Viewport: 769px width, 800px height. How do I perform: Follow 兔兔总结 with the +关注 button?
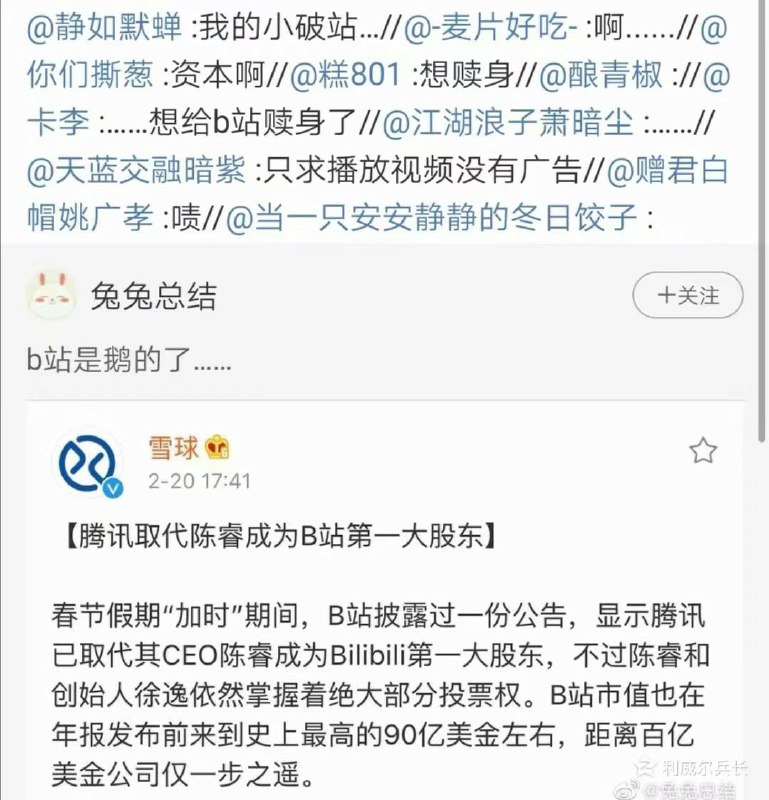(x=689, y=296)
